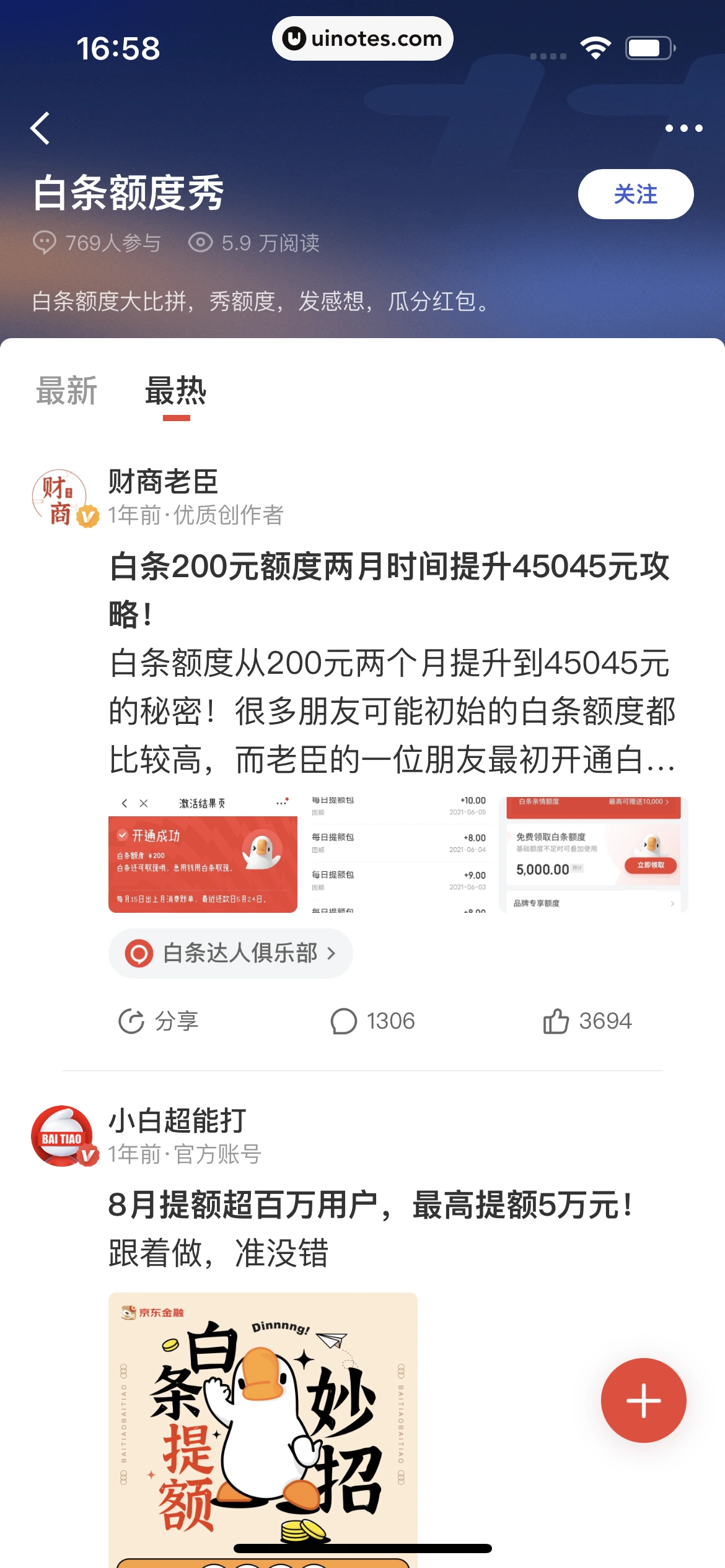View the 5,000.00 额度 screenshot in 财商老臣's post
The height and width of the screenshot is (1568, 725).
593,855
